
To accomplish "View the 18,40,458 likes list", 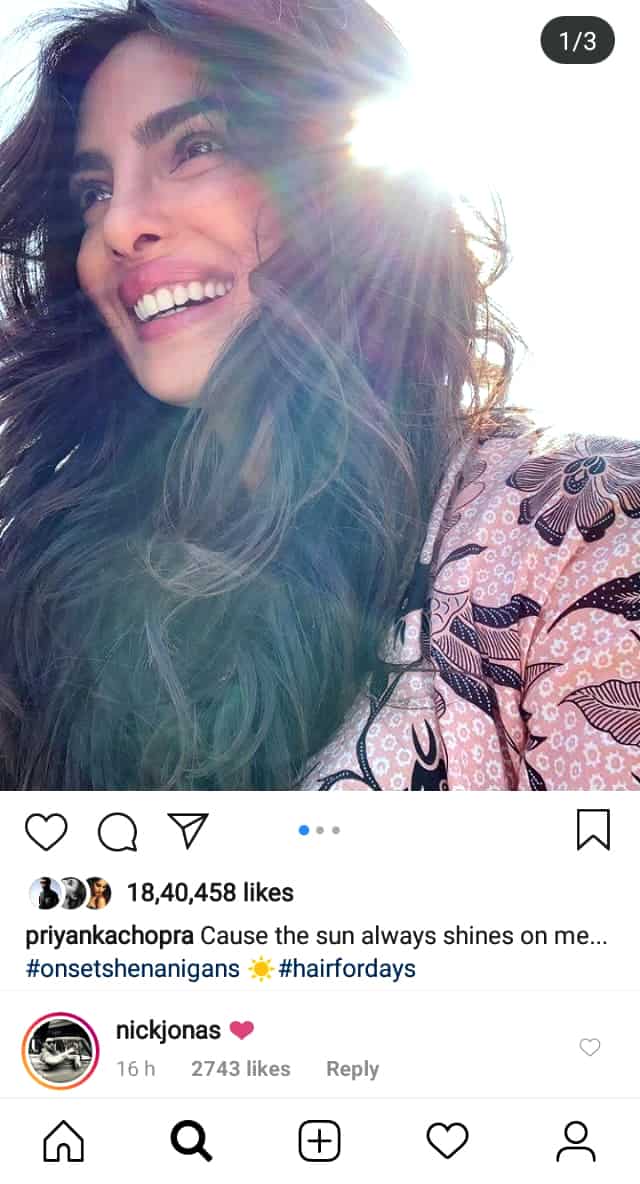I will coord(210,893).
